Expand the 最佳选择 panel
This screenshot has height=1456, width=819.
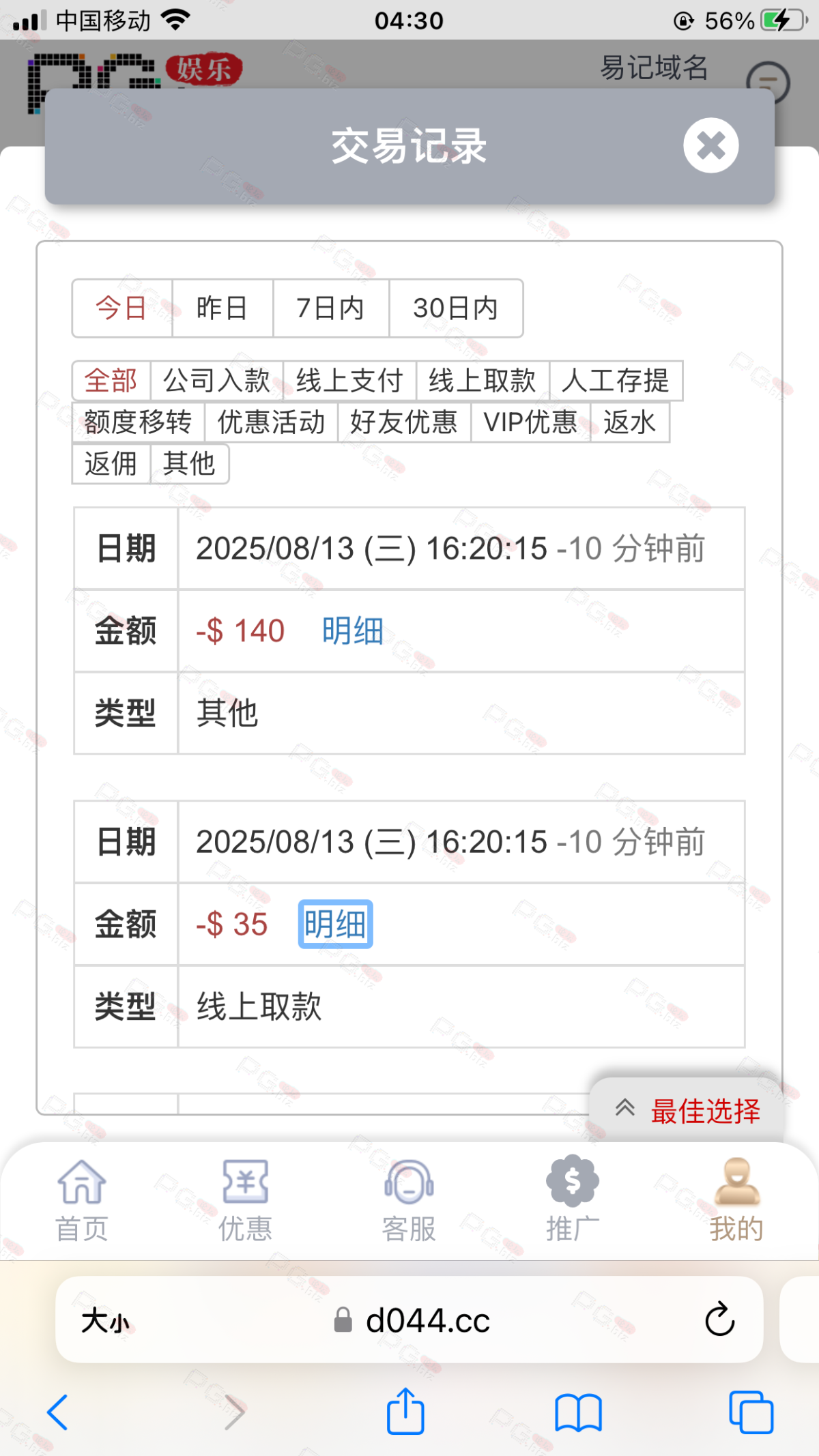[688, 1110]
